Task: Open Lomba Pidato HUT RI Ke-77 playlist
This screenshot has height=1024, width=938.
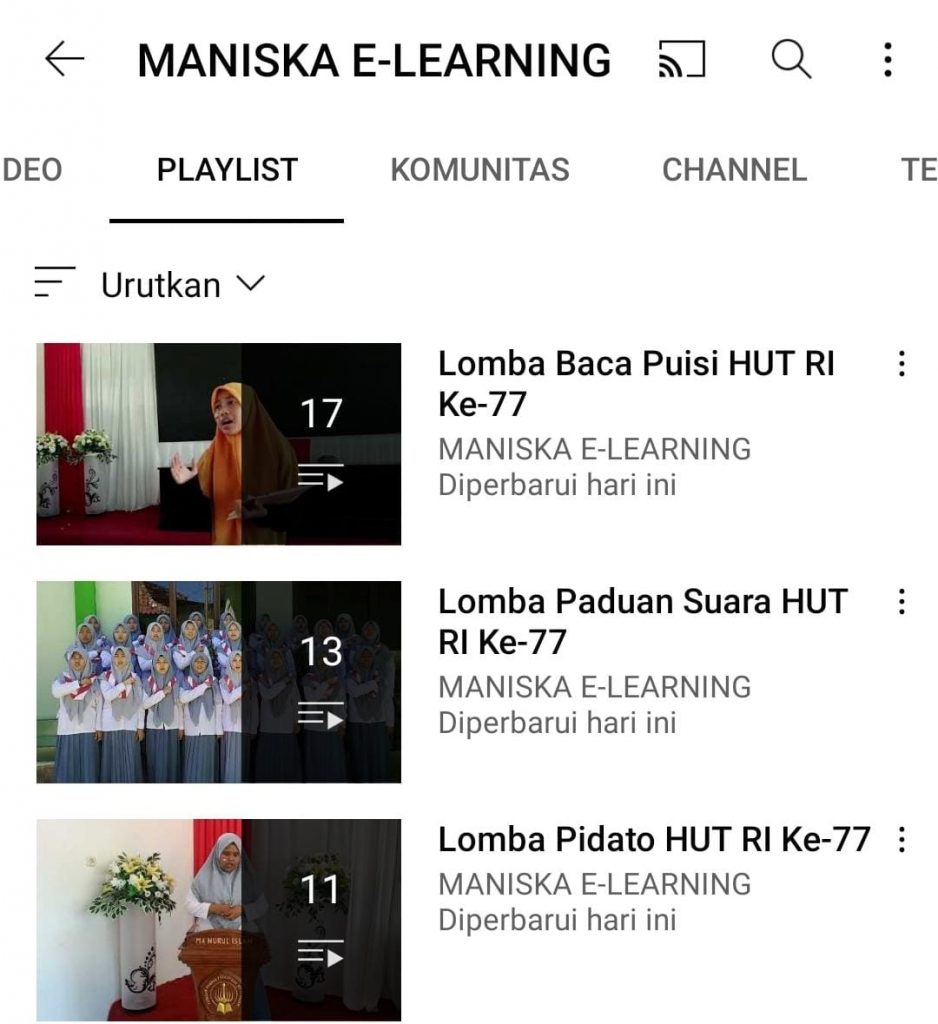Action: tap(219, 919)
